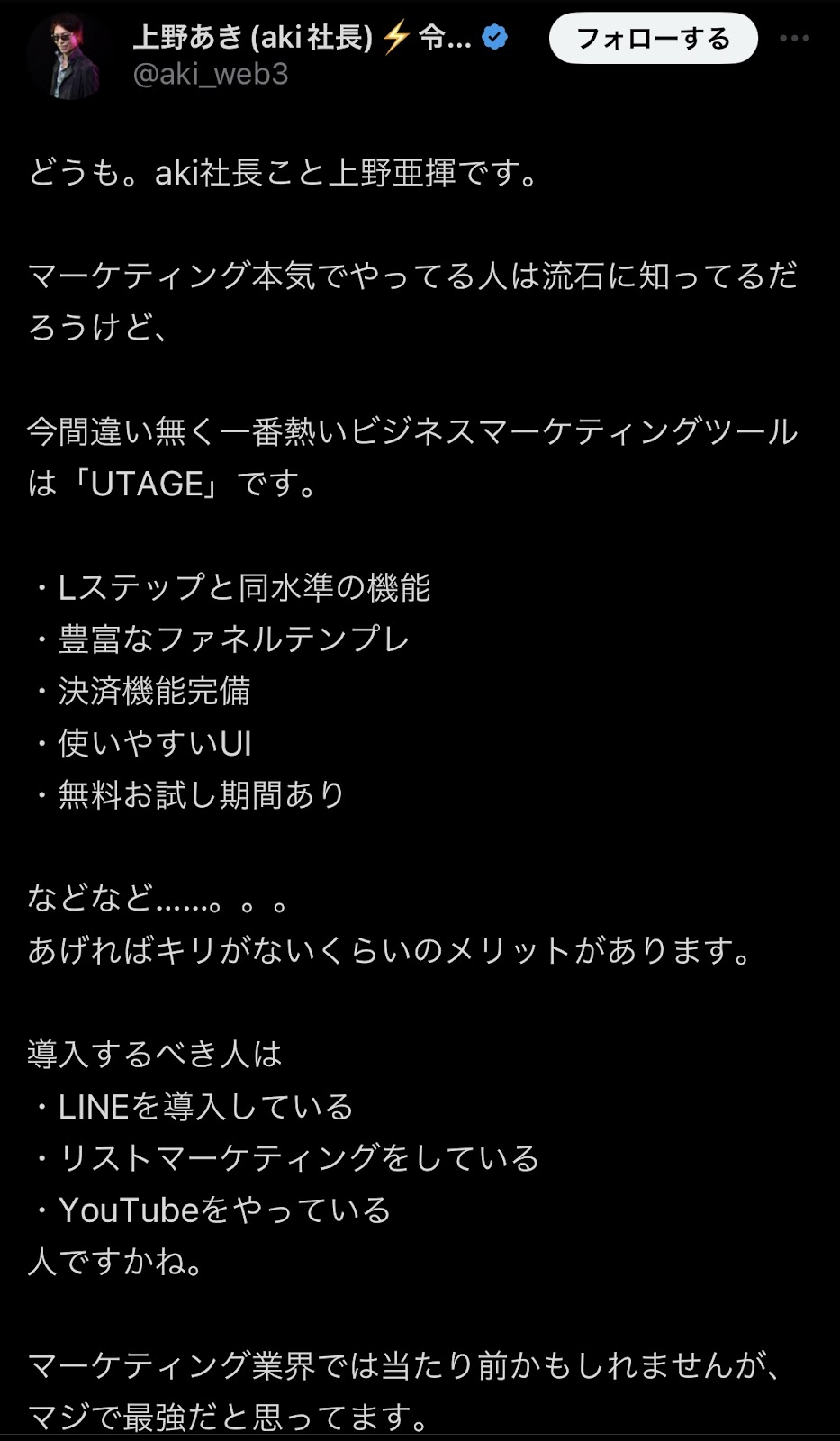Tap the フォローする follow button
Viewport: 840px width, 1441px height.
pos(653,39)
